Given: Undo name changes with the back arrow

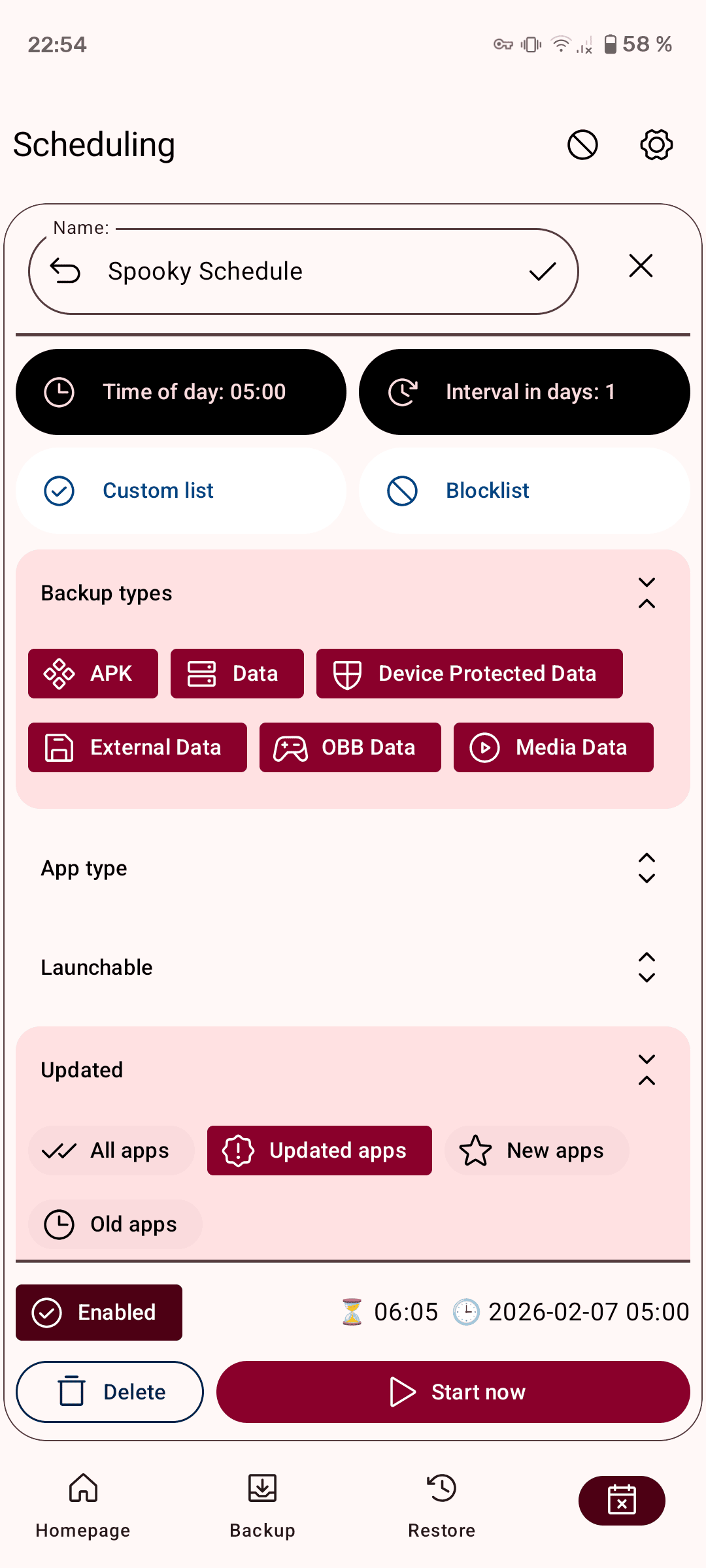Looking at the screenshot, I should pyautogui.click(x=65, y=271).
